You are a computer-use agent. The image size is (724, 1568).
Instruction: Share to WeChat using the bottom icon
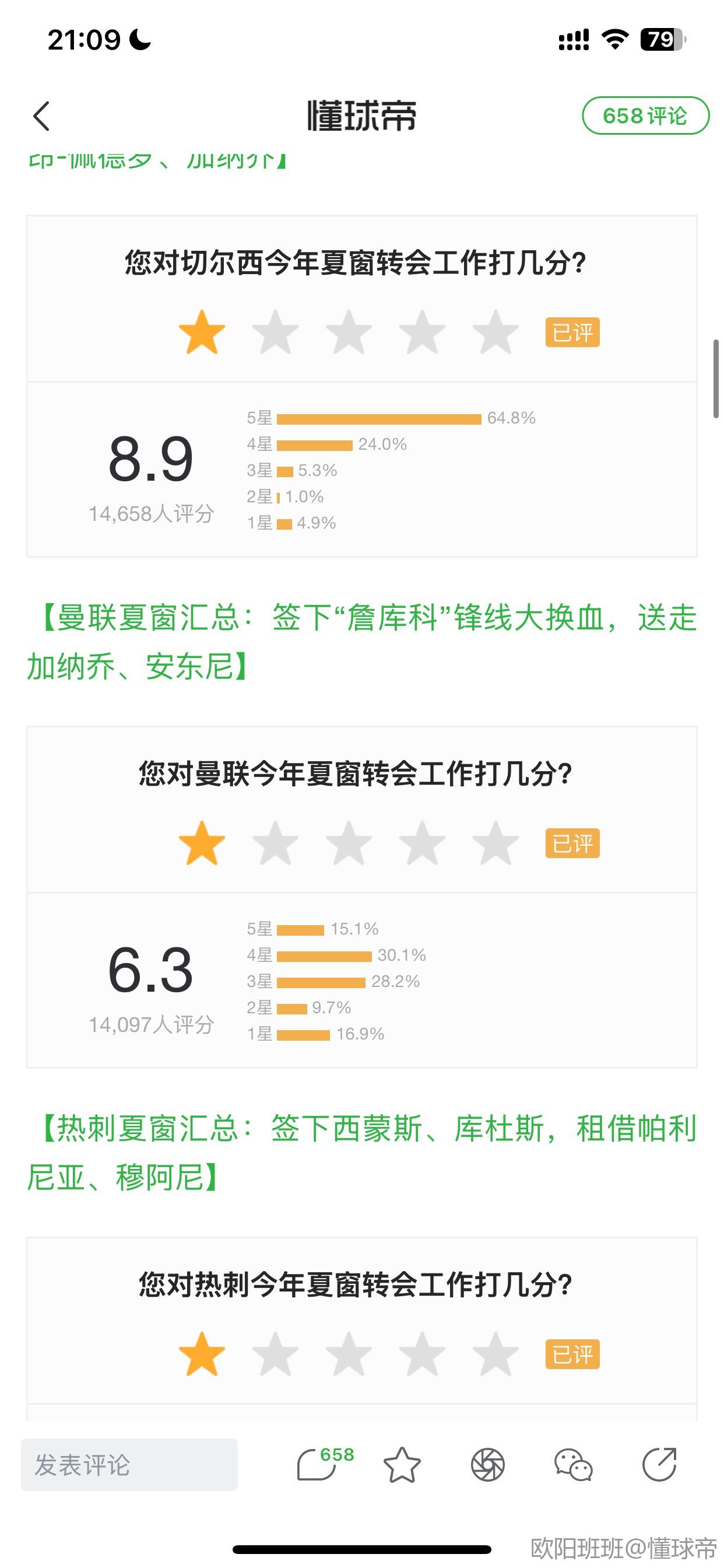click(573, 1465)
